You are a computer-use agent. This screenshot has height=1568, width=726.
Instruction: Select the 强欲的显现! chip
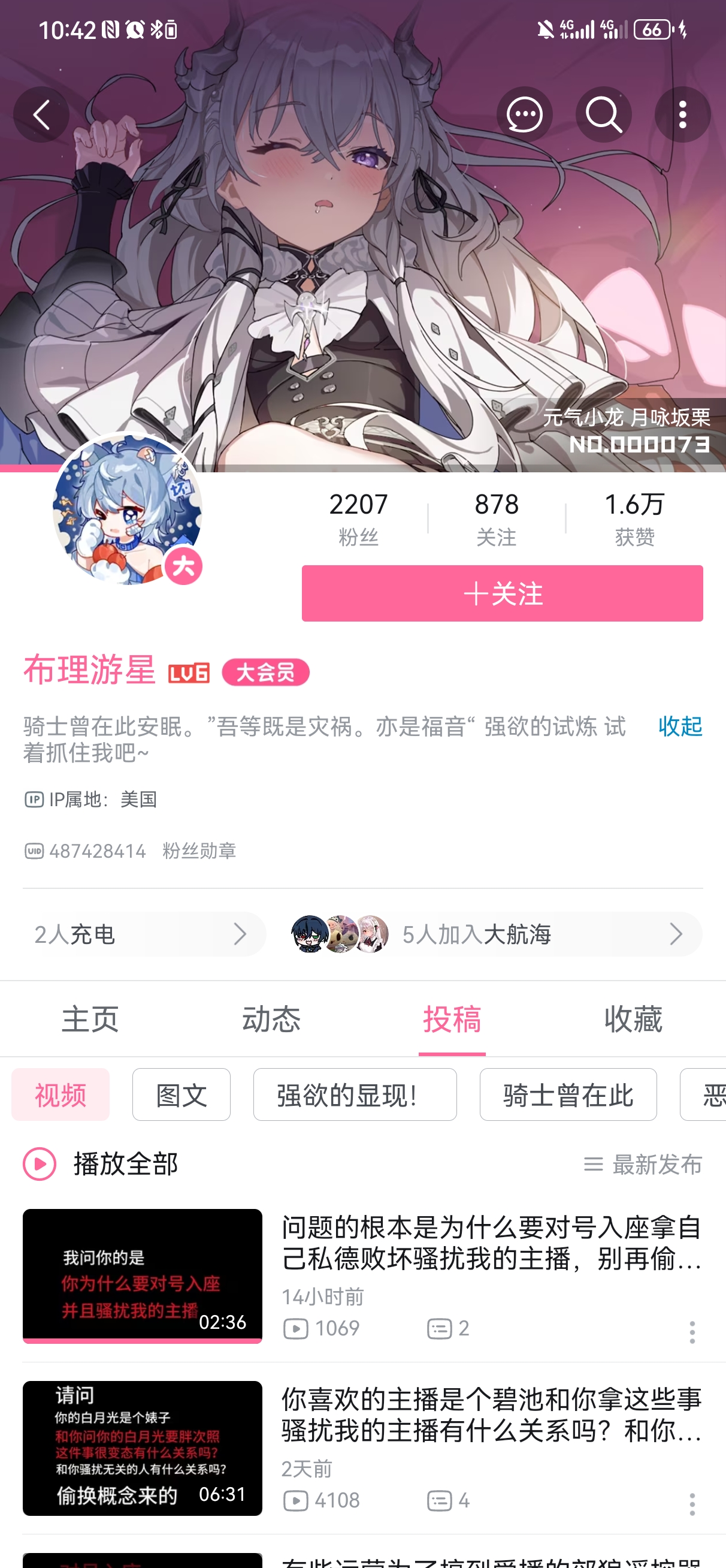355,1094
